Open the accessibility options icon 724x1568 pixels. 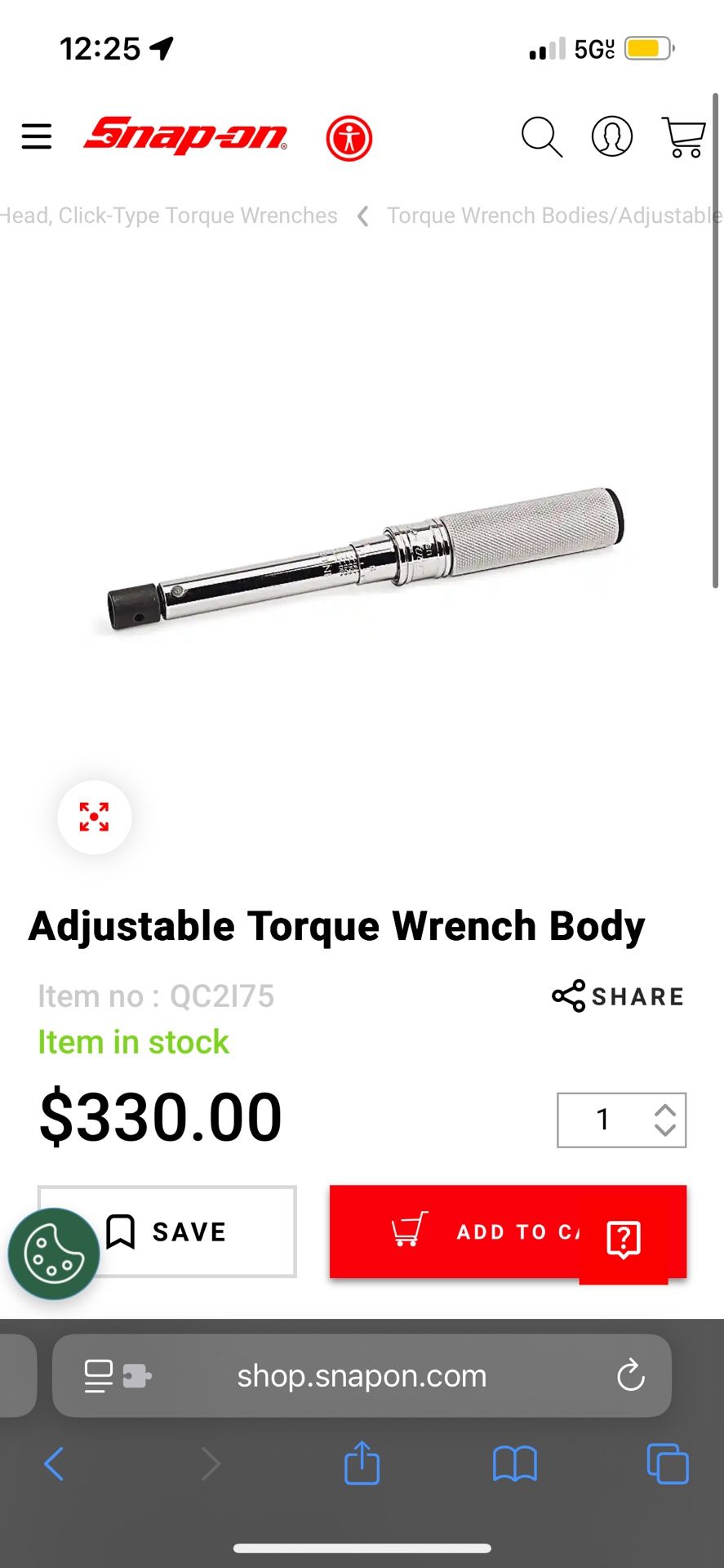coord(349,138)
